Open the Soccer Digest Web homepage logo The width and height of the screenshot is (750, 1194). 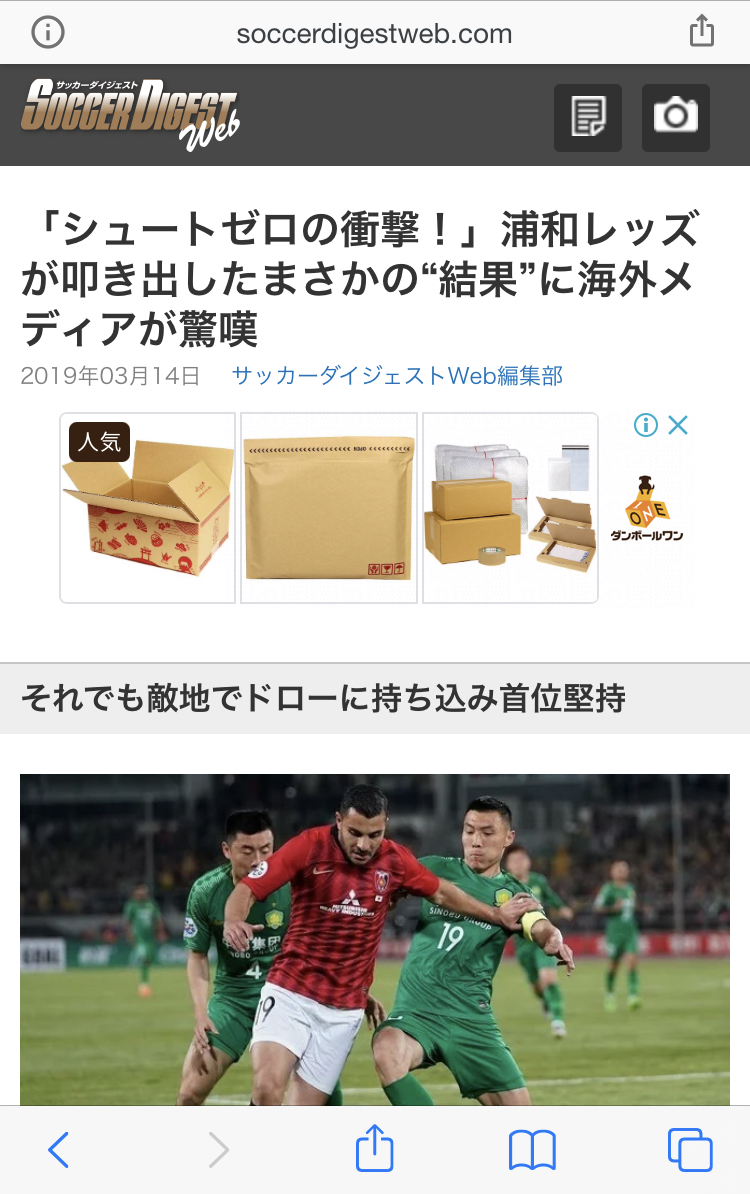point(130,114)
